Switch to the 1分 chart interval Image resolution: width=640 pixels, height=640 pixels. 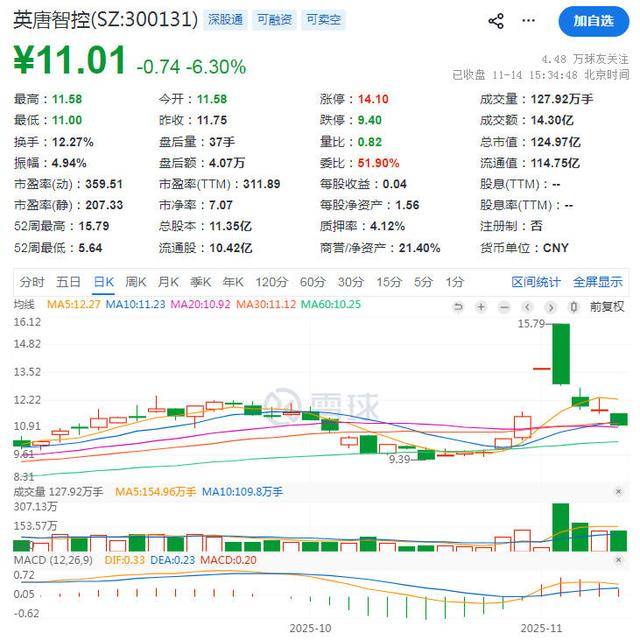point(455,282)
